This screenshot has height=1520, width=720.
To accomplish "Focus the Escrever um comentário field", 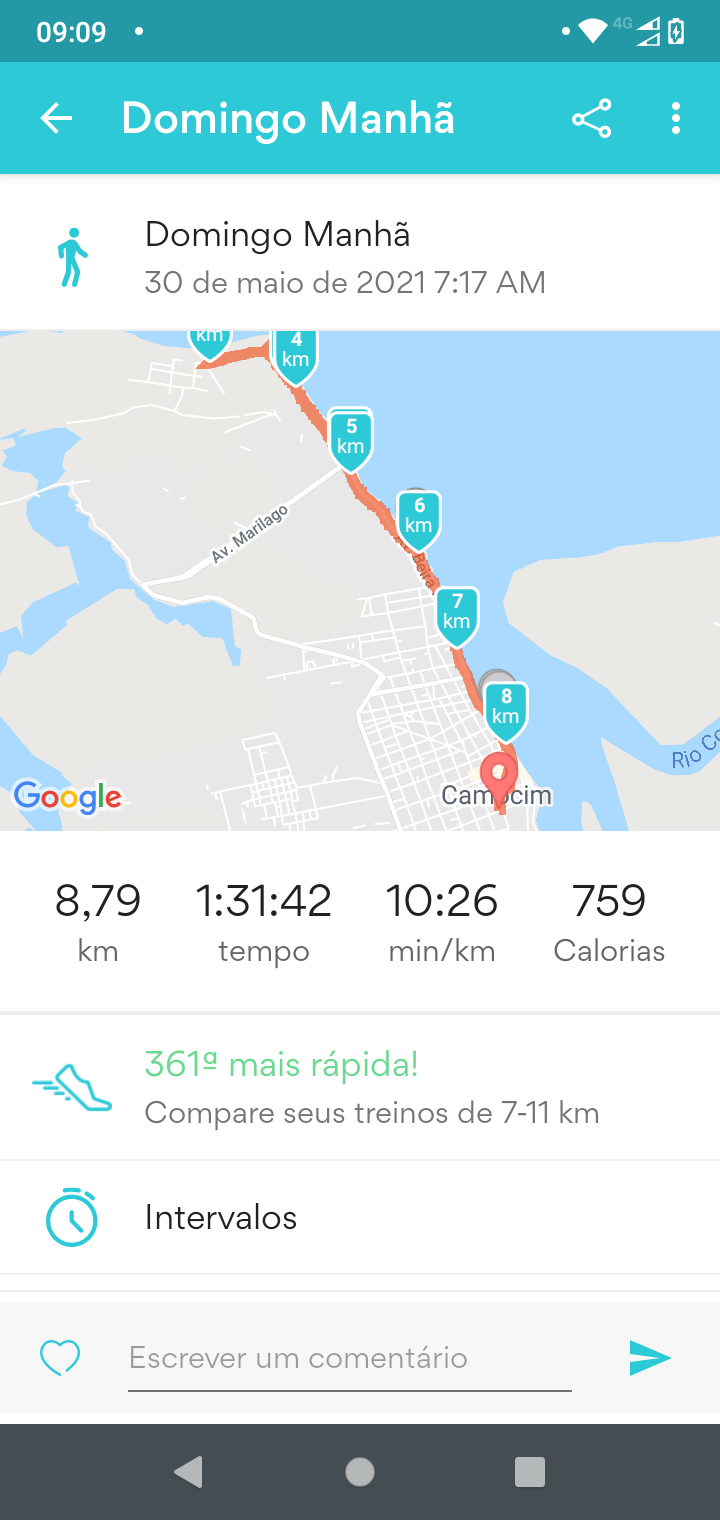I will pos(349,1359).
